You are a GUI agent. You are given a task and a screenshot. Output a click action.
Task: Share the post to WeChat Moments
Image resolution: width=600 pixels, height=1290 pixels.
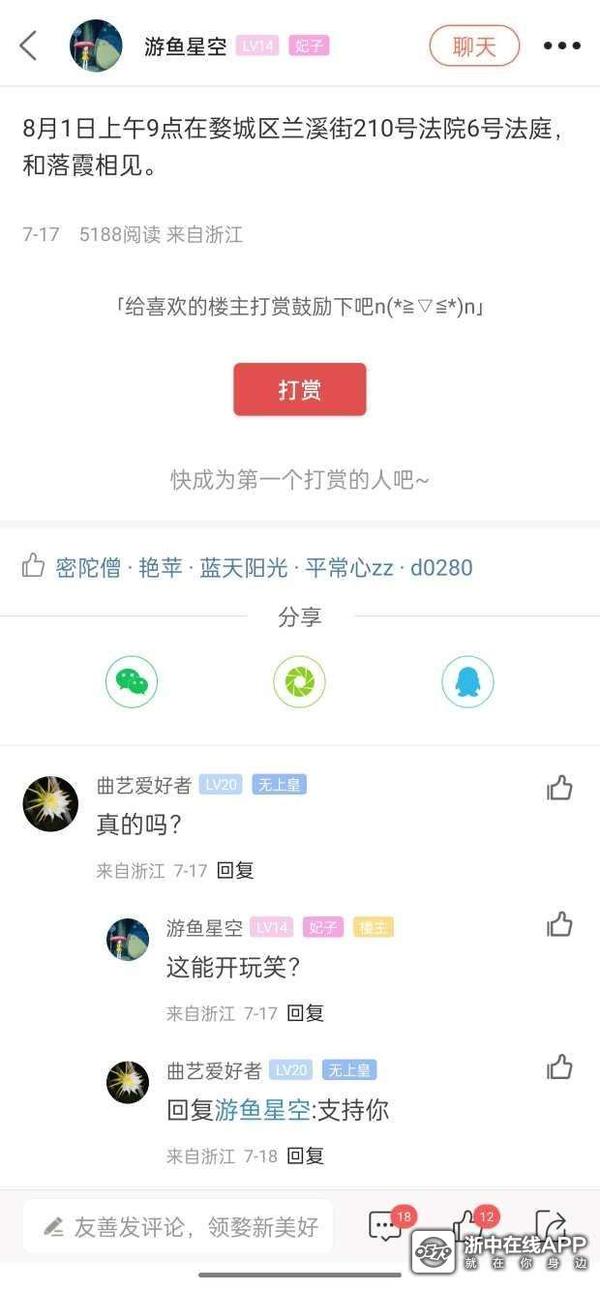pyautogui.click(x=299, y=682)
